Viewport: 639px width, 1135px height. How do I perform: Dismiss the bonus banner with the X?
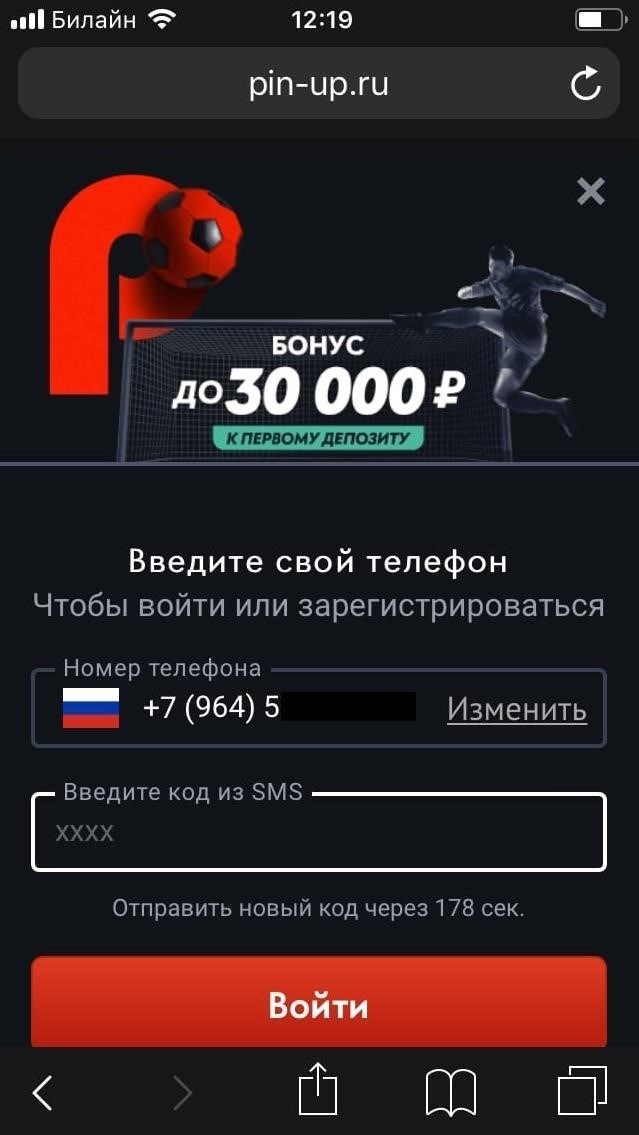(591, 191)
